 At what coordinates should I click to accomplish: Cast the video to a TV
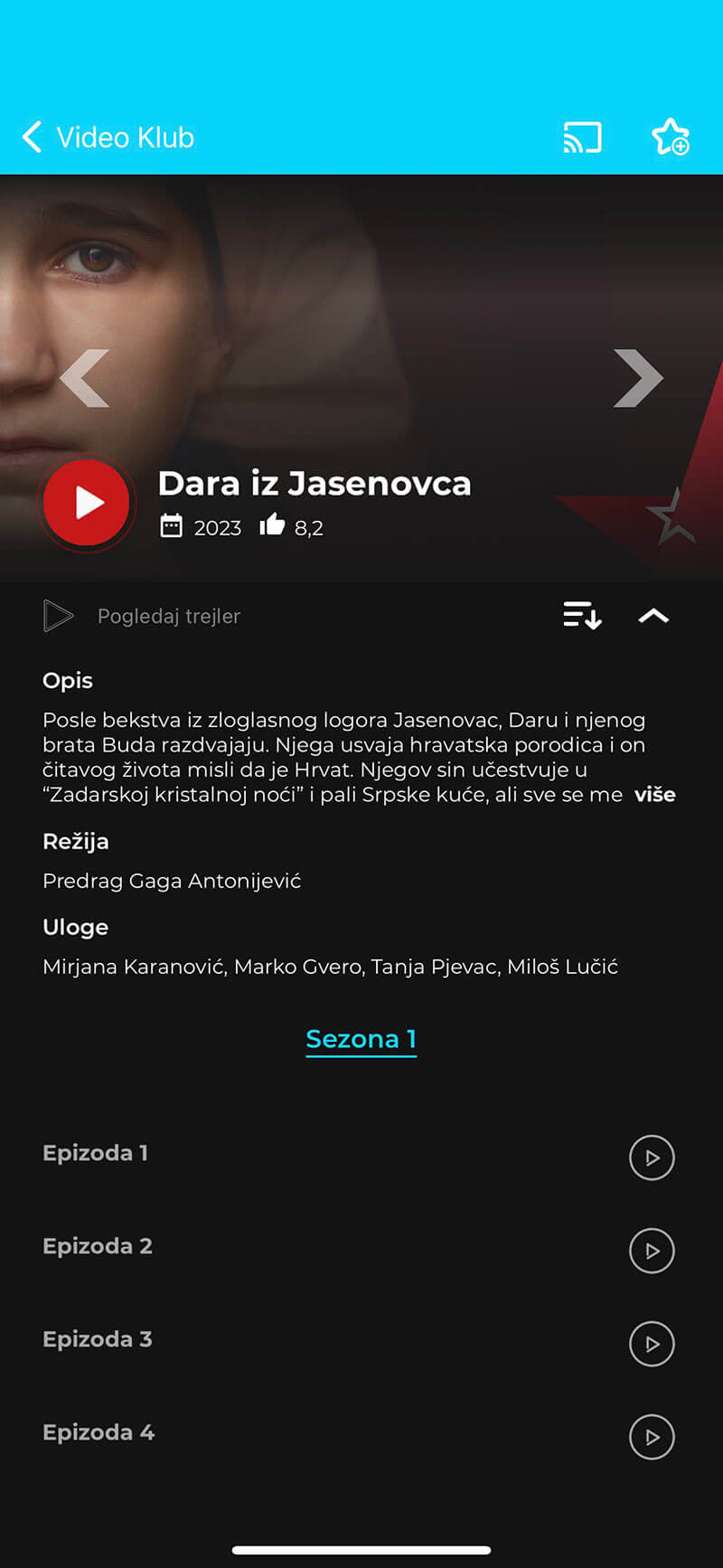pyautogui.click(x=582, y=137)
